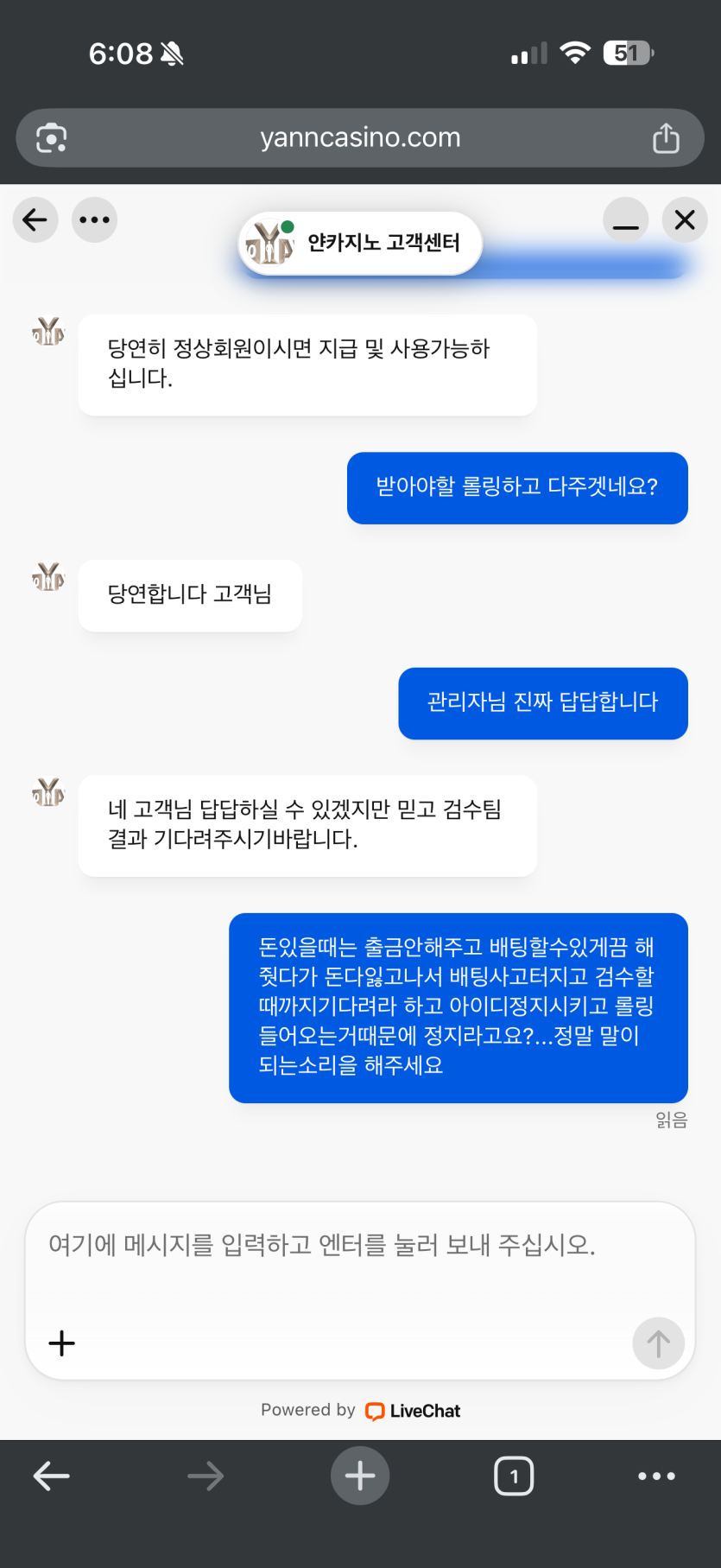Tap the yanncasino.com address bar
721x1568 pixels.
click(x=360, y=138)
